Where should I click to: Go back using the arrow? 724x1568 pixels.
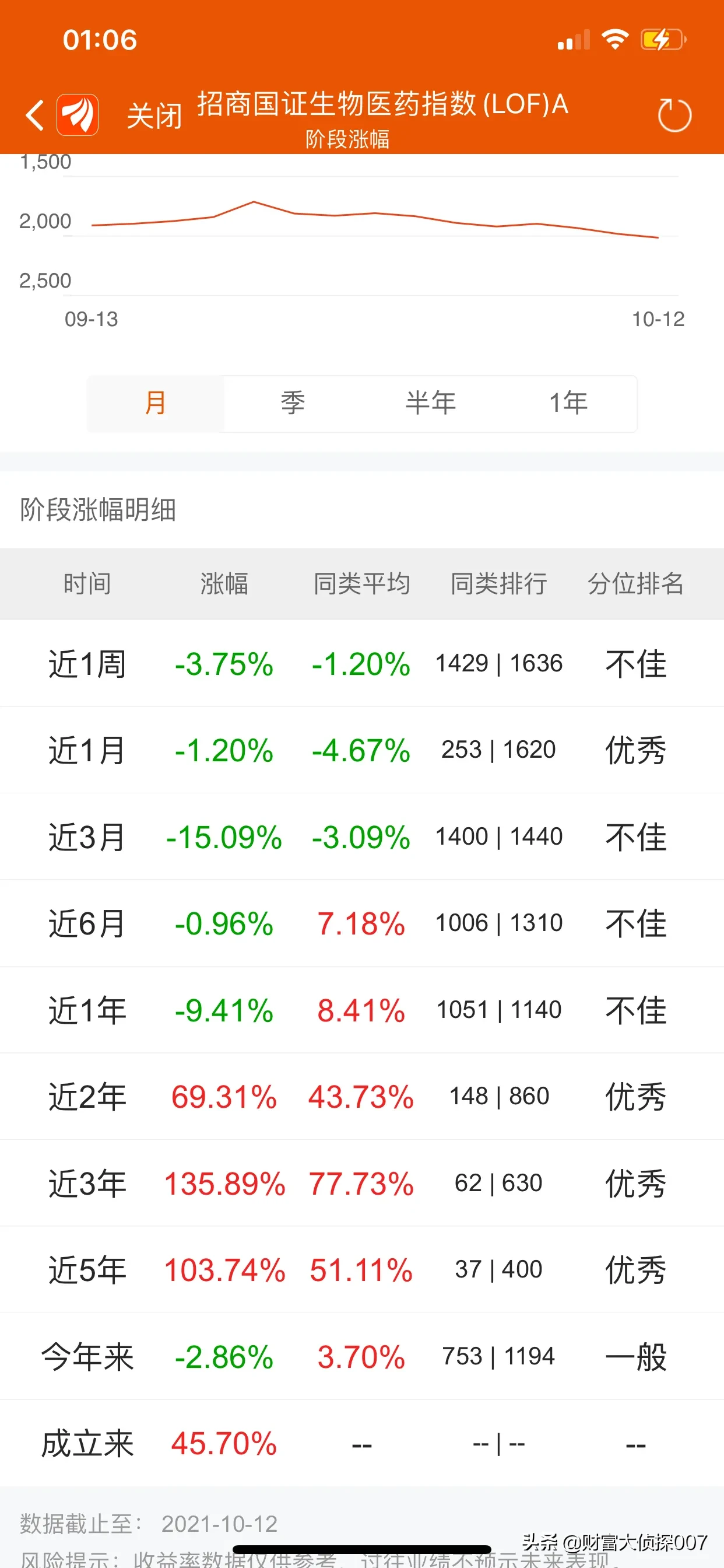[x=34, y=115]
